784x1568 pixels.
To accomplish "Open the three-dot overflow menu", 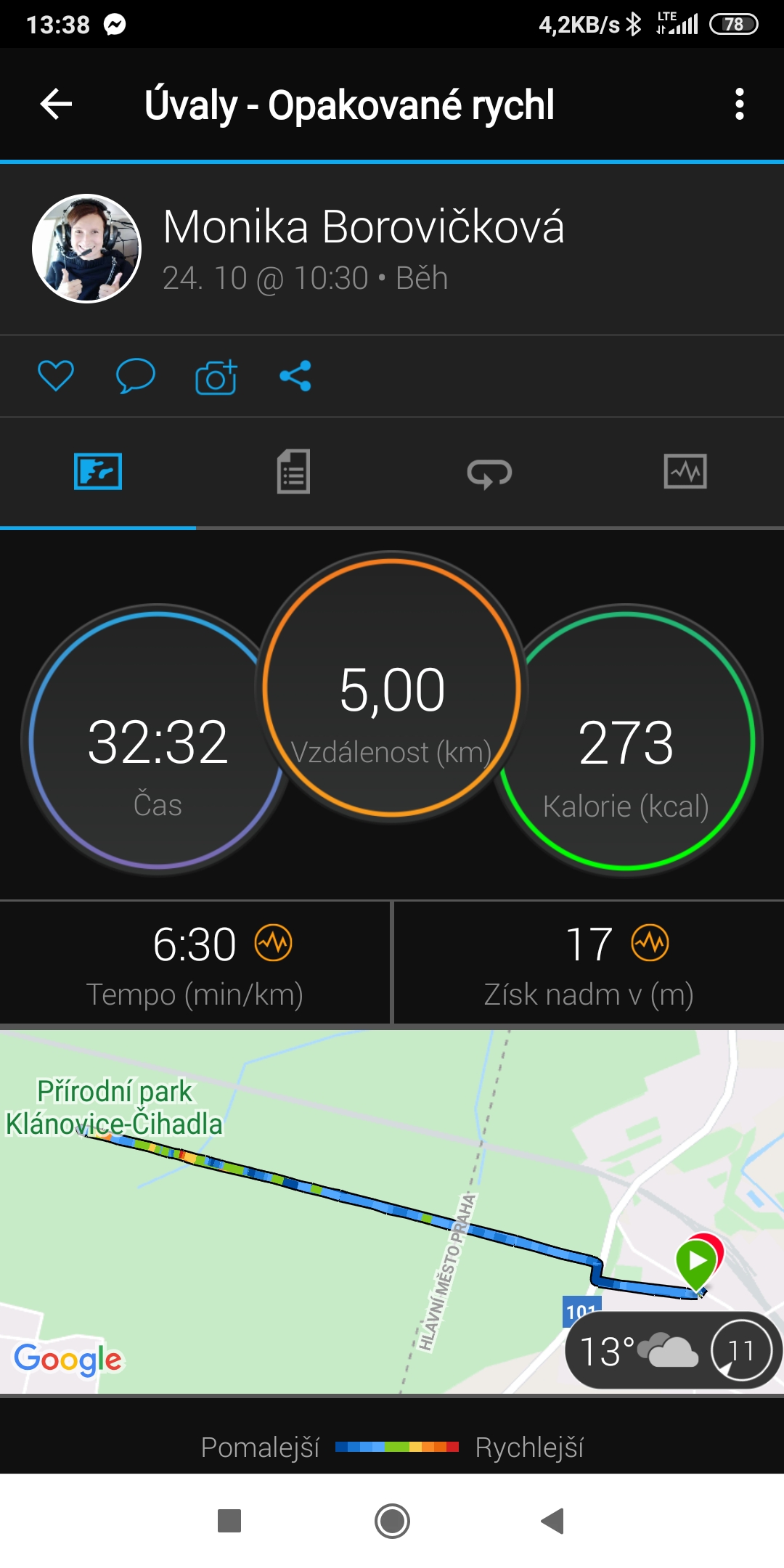I will point(739,105).
